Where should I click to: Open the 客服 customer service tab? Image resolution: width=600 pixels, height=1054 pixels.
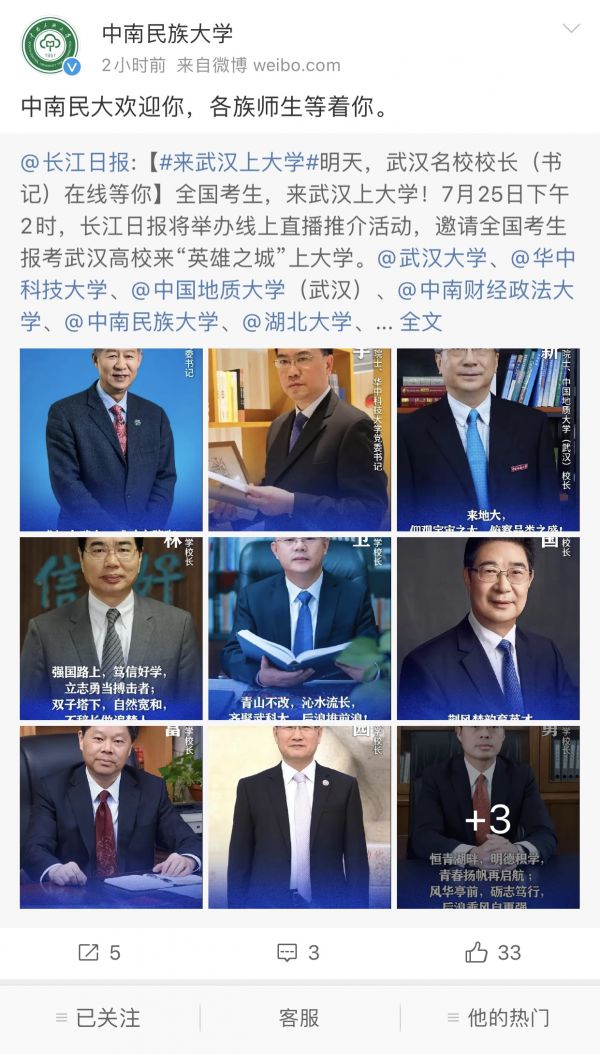pos(299,1018)
